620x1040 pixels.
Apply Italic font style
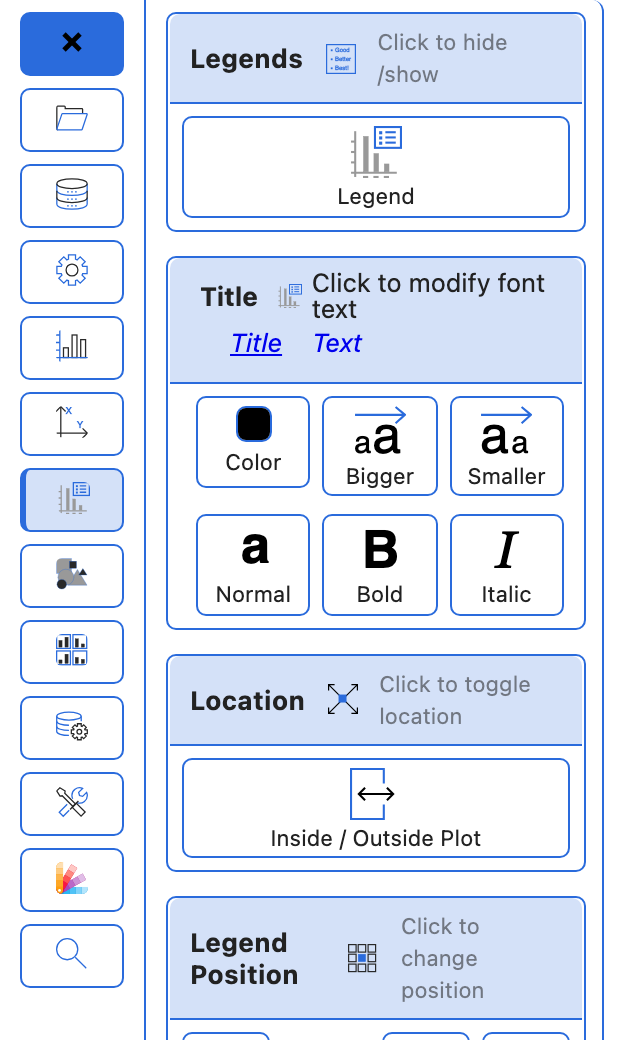[507, 565]
